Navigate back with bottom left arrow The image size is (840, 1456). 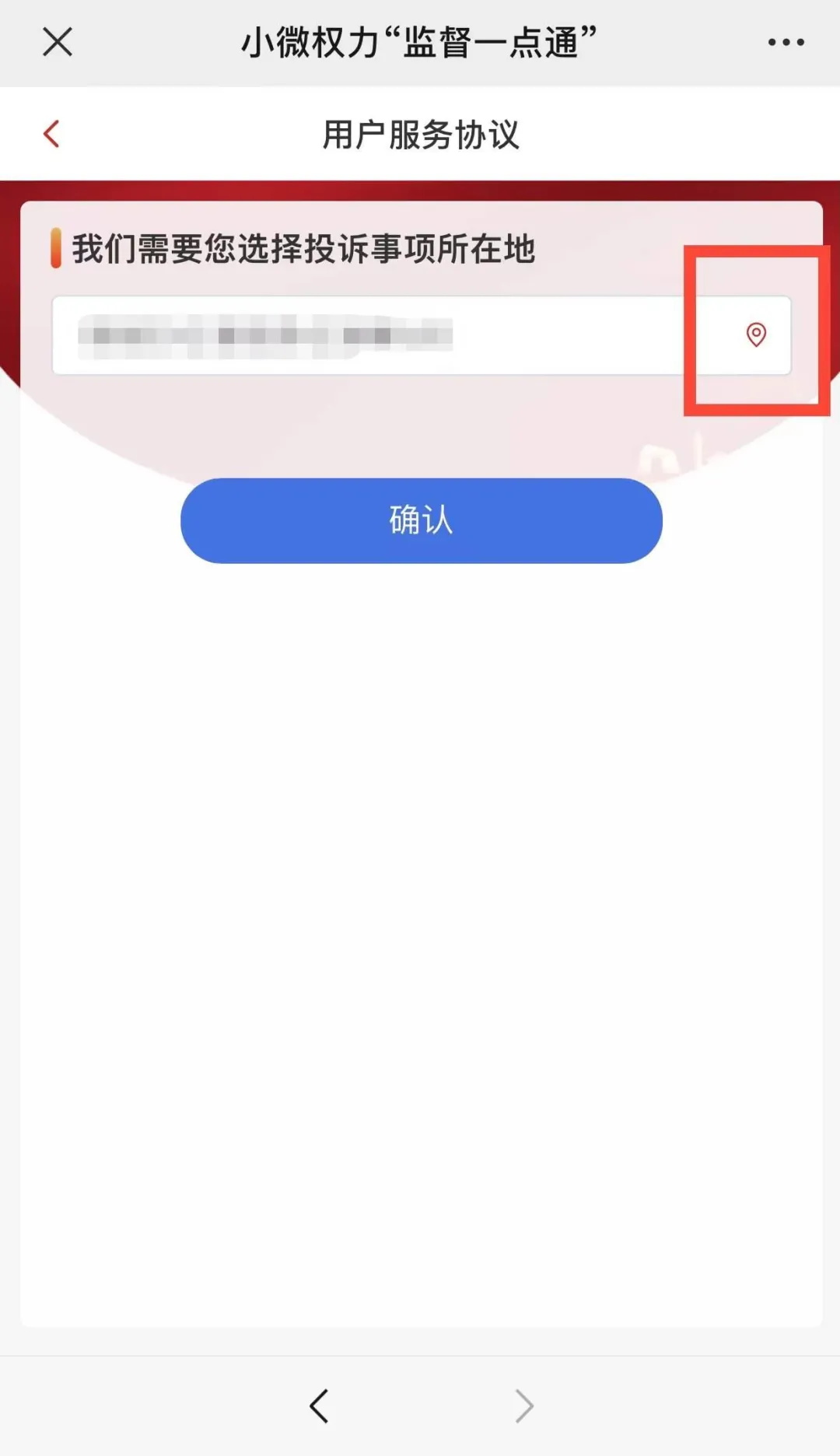(x=319, y=1405)
